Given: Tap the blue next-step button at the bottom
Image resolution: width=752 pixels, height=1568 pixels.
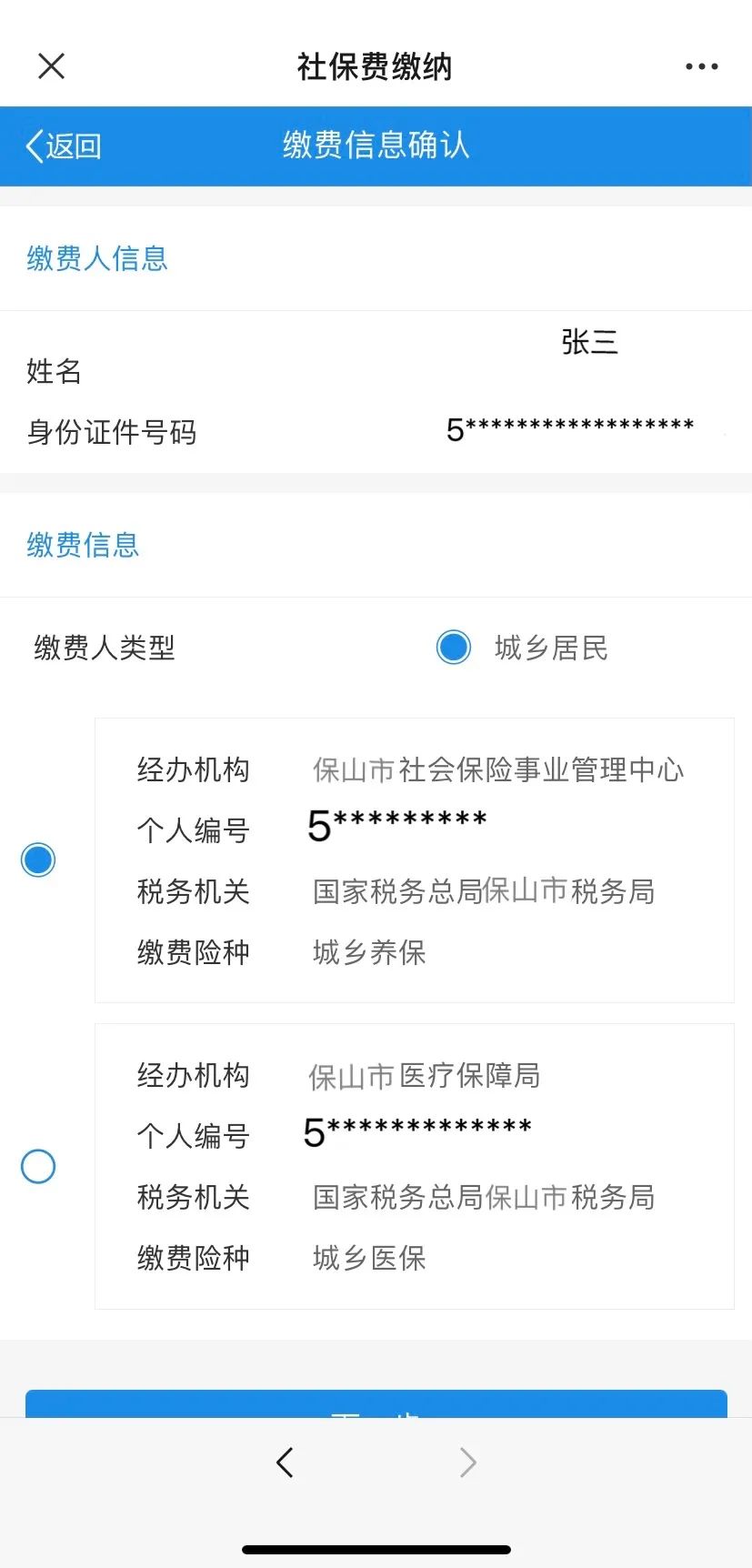Looking at the screenshot, I should (376, 1404).
